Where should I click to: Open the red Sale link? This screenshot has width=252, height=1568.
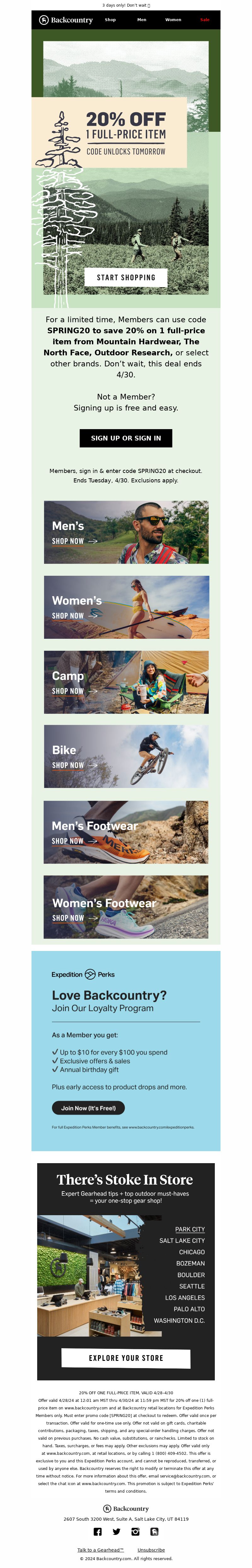[x=204, y=20]
